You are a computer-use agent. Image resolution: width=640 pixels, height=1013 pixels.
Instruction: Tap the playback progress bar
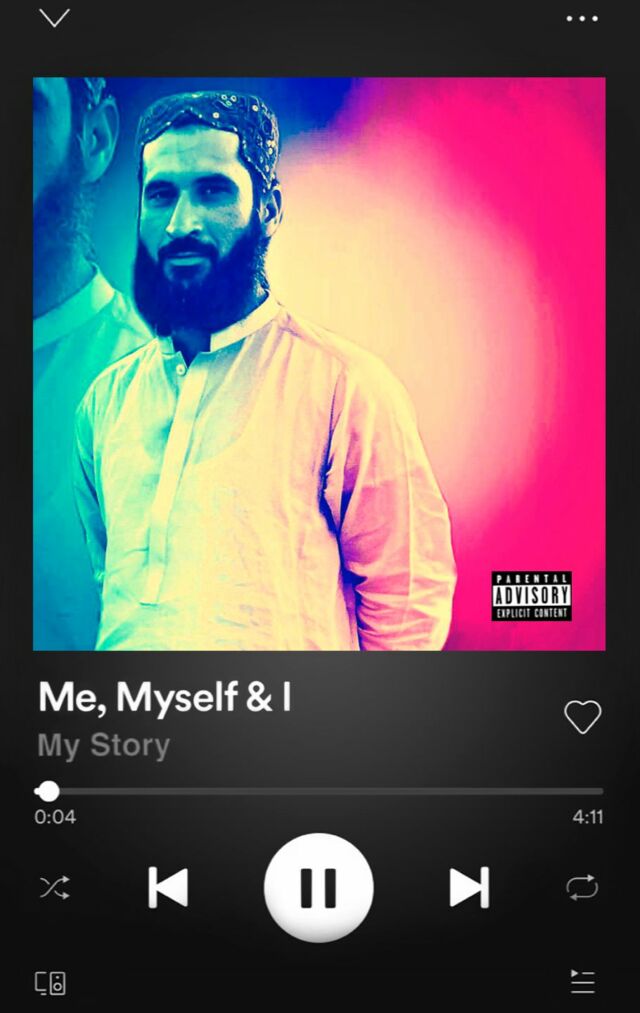[x=320, y=791]
